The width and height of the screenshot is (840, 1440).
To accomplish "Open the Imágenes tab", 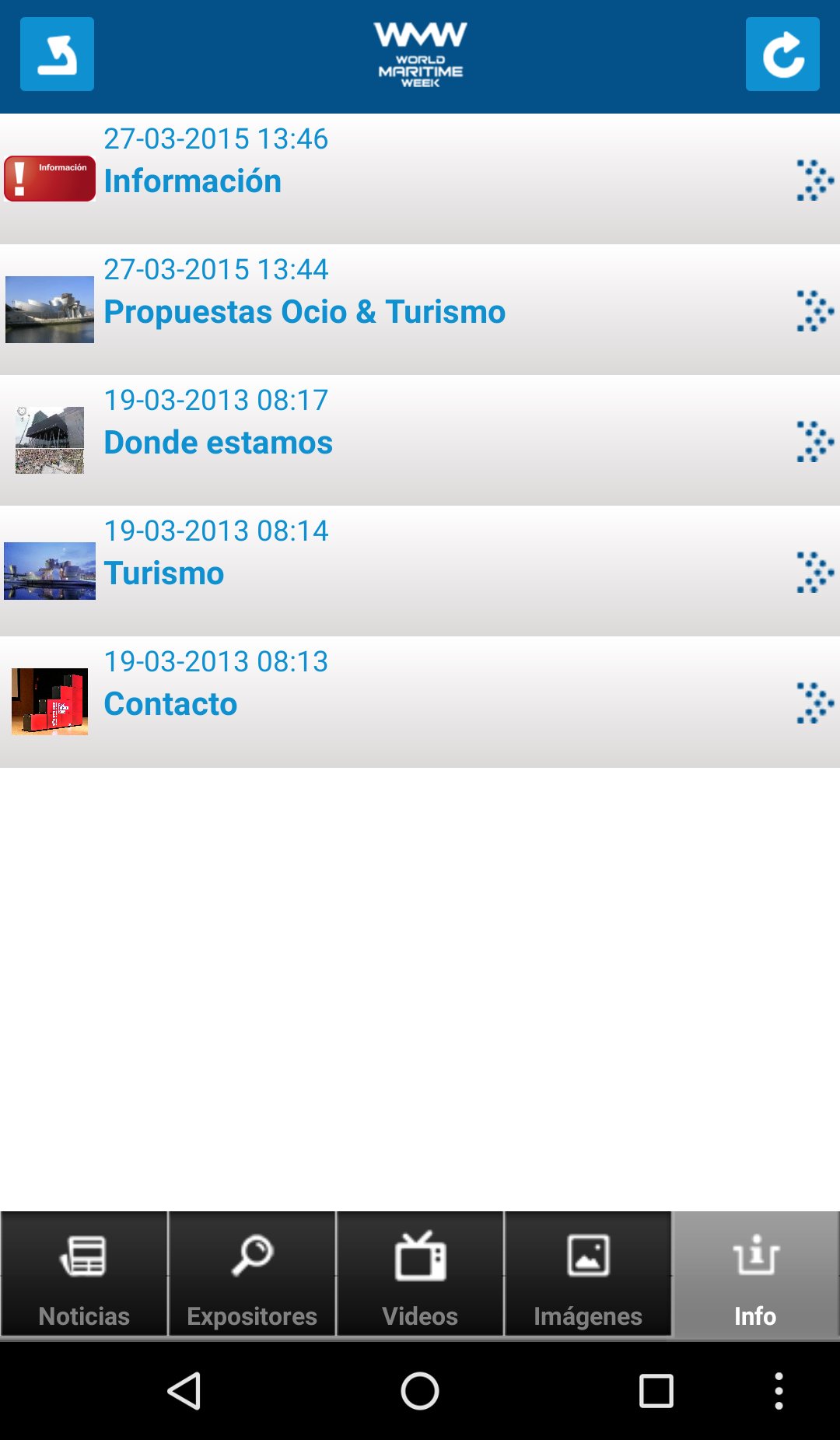I will (x=588, y=1275).
